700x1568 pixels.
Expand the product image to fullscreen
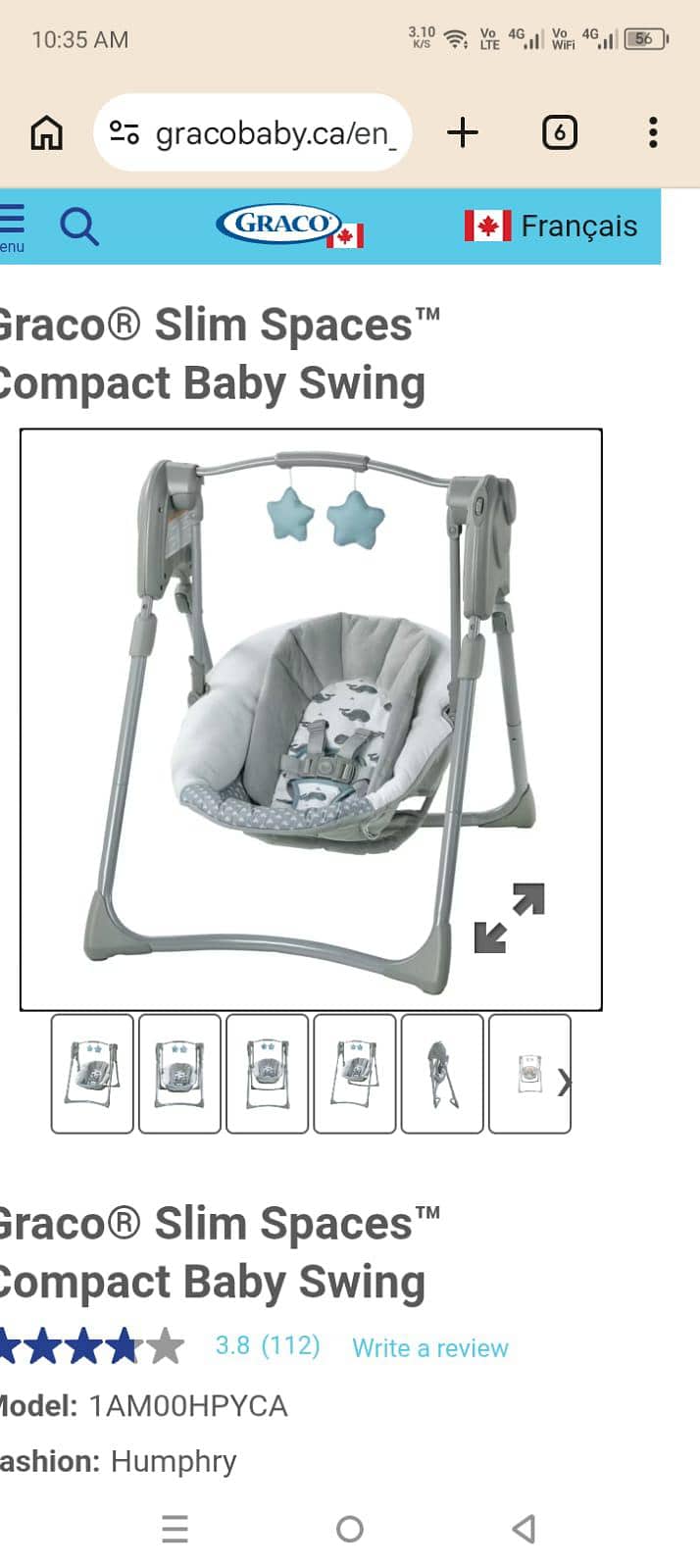pyautogui.click(x=509, y=918)
